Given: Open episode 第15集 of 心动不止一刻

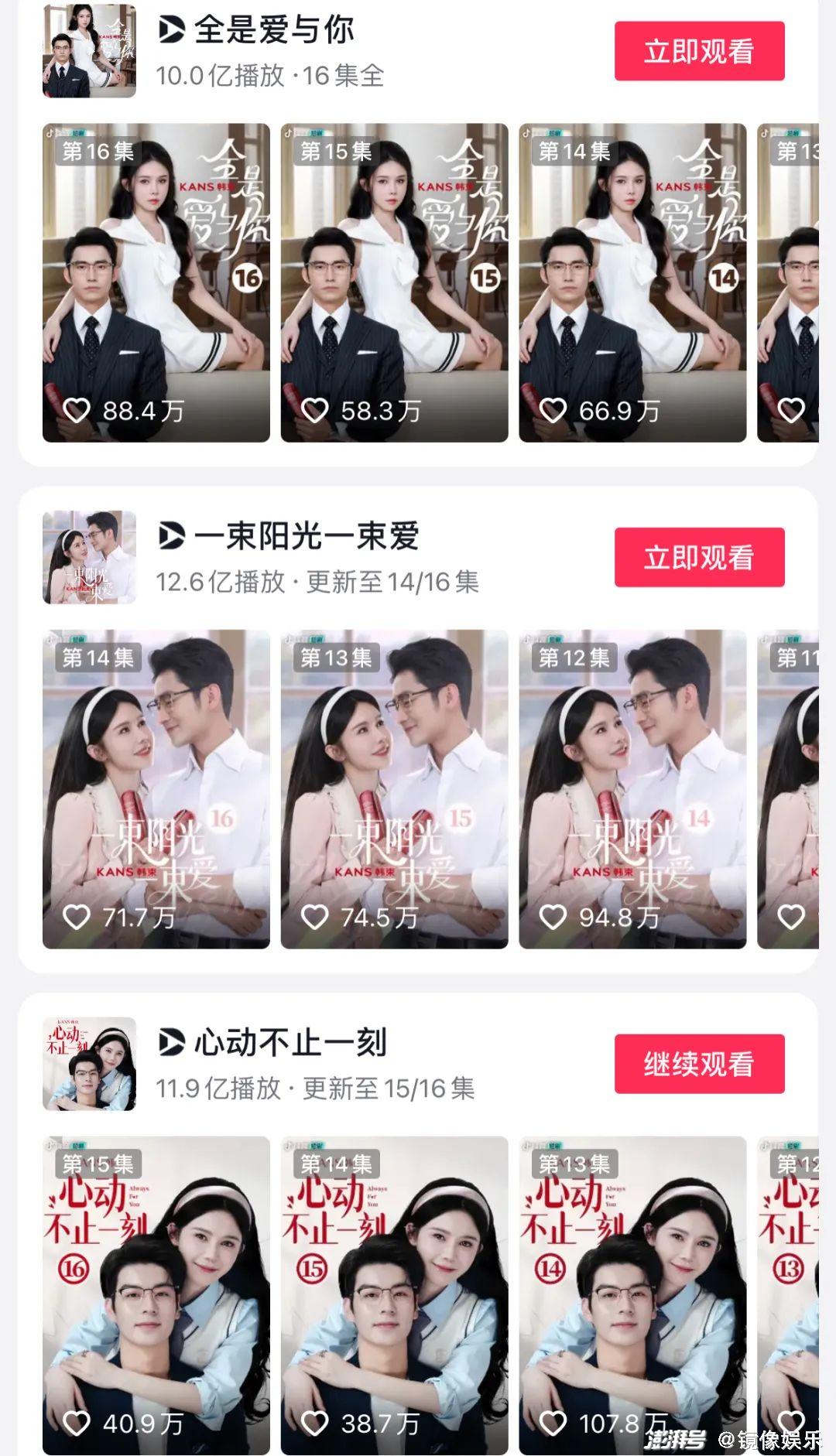Looking at the screenshot, I should (x=156, y=1295).
